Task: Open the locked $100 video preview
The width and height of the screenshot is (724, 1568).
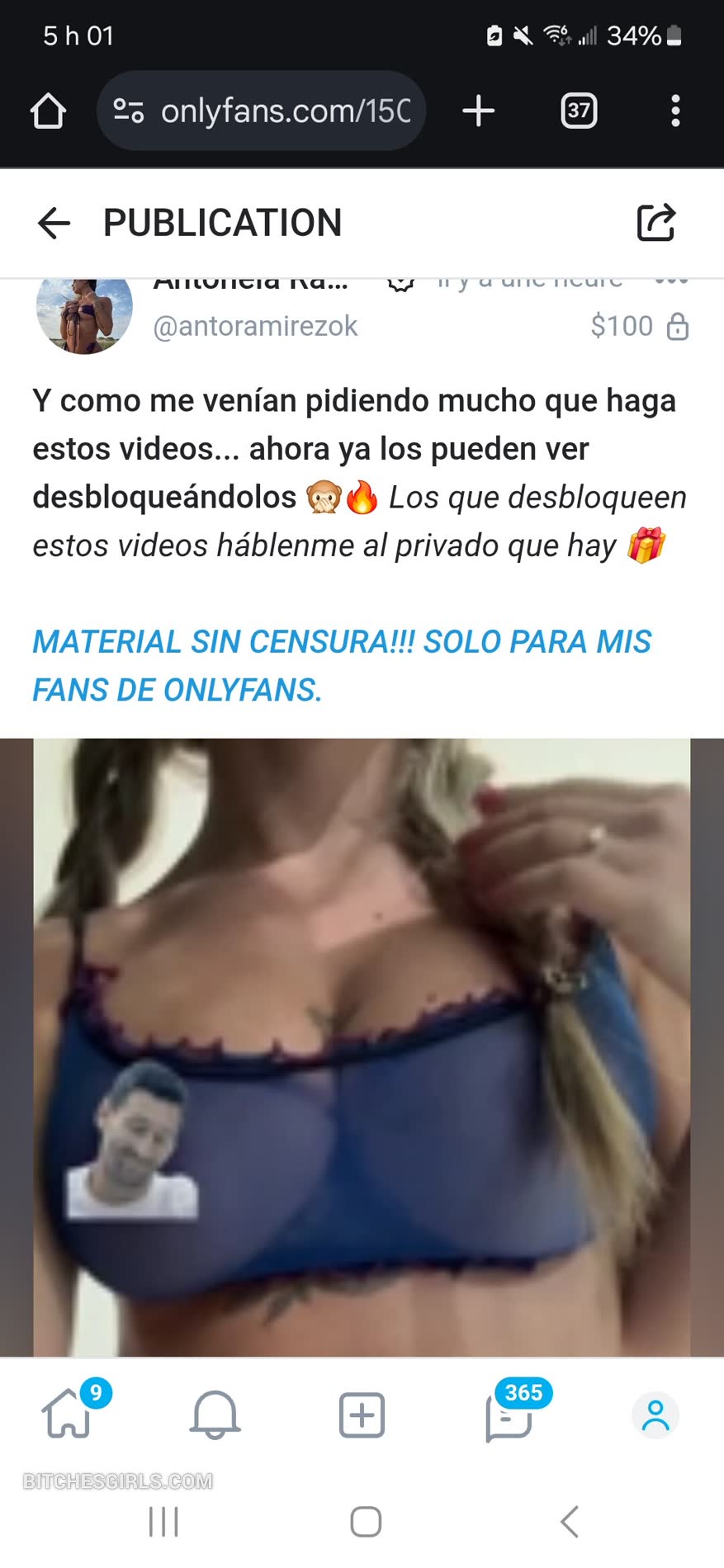Action: tap(362, 1046)
